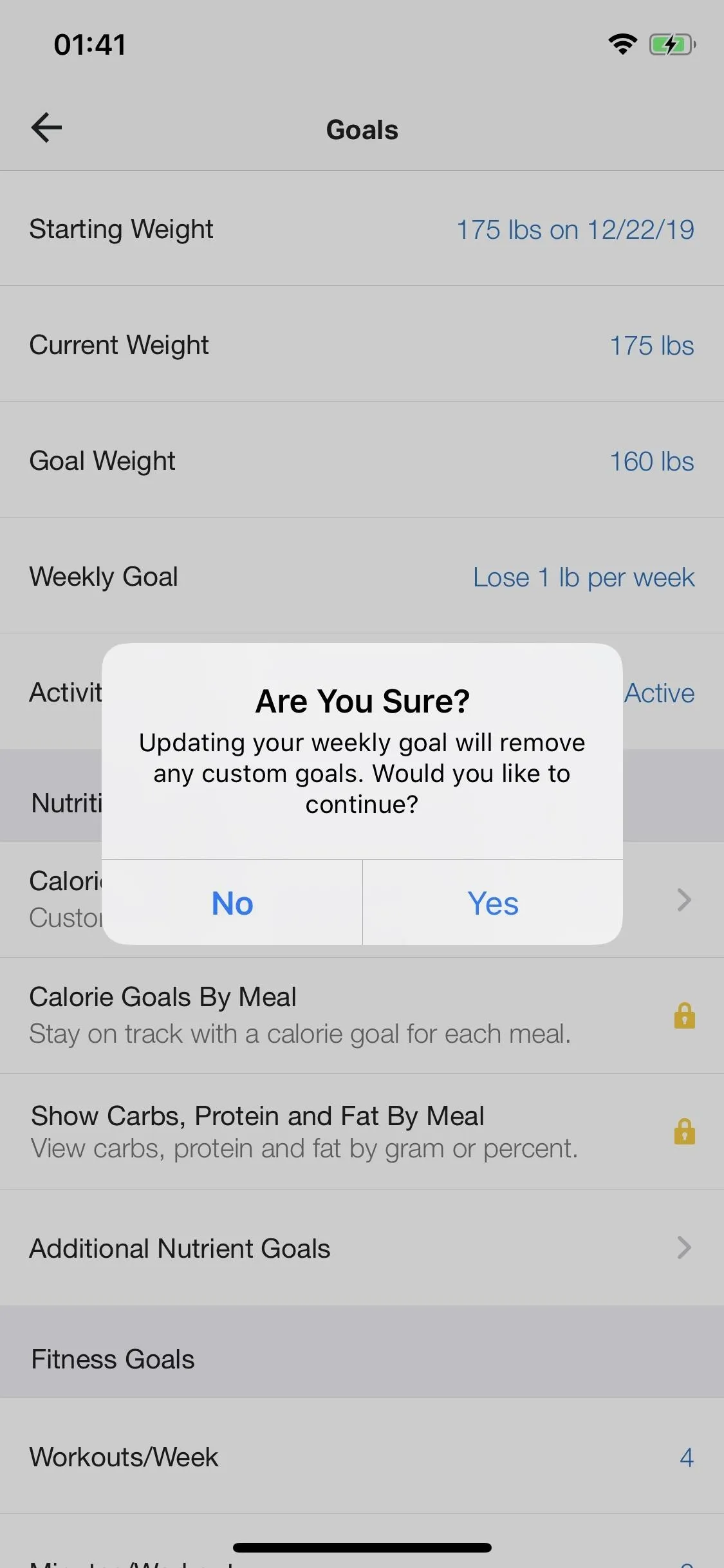Edit the Goal Weight setting
This screenshot has width=724, height=1568.
[x=362, y=460]
